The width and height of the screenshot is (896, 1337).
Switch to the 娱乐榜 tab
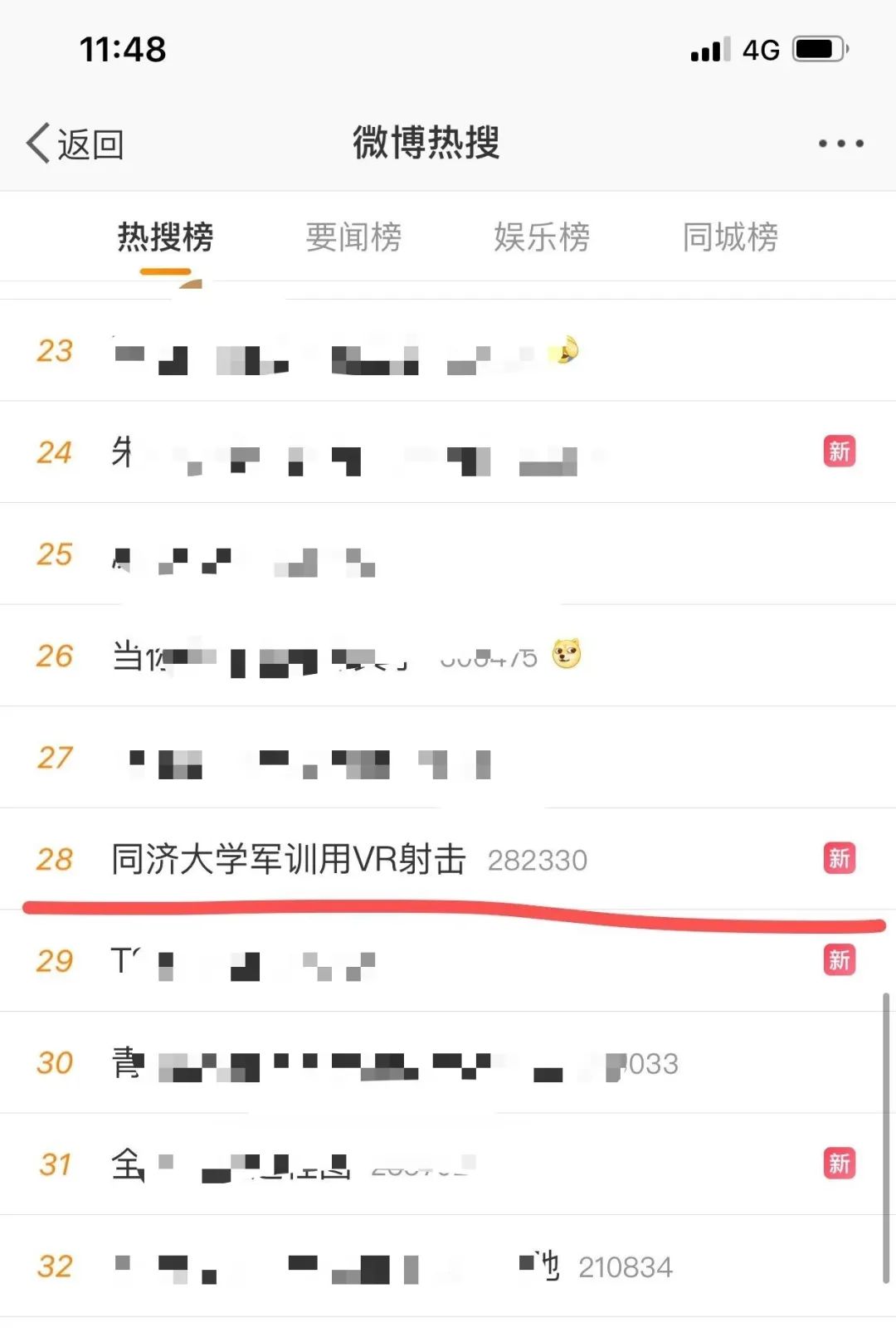coord(542,237)
